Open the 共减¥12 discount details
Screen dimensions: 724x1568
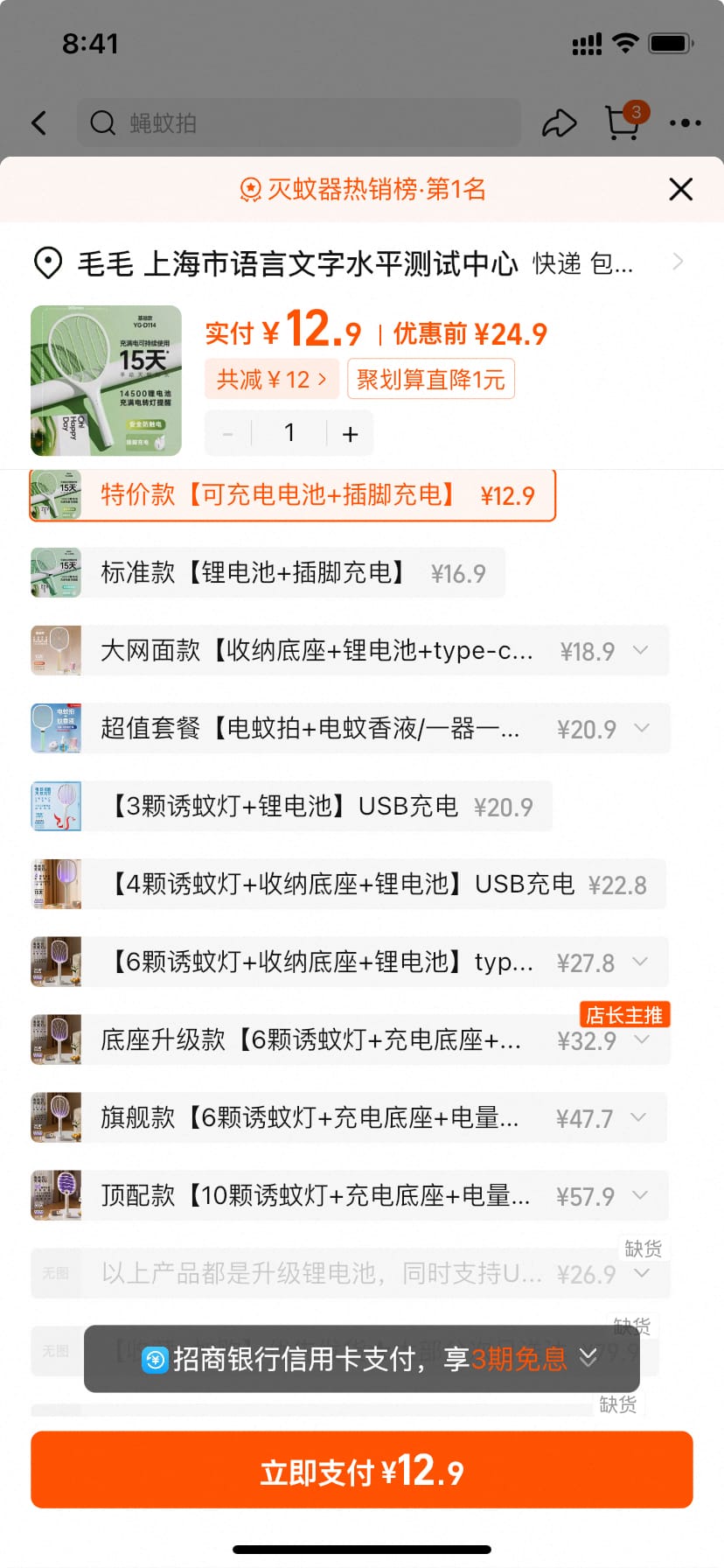[271, 379]
